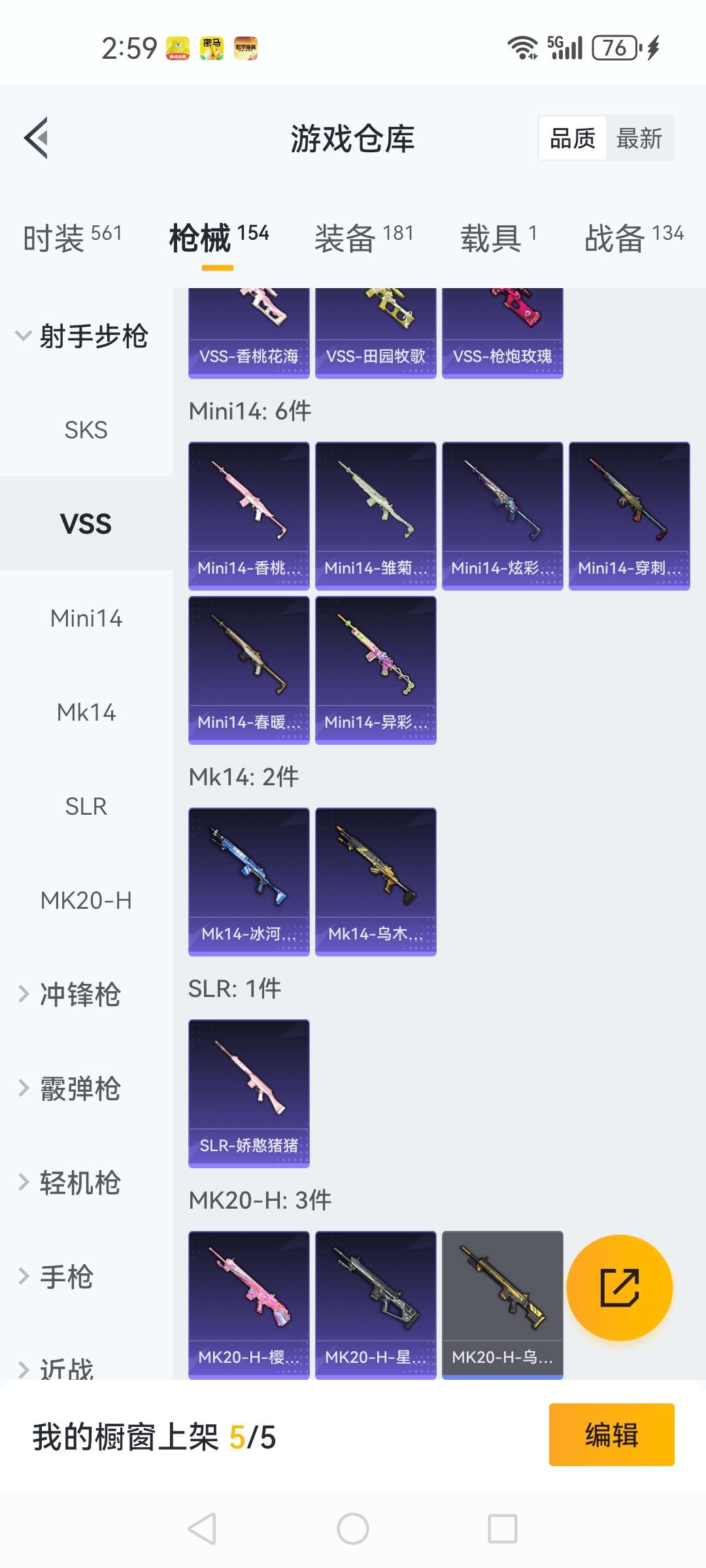
Task: Tap the system home button
Action: (353, 1529)
